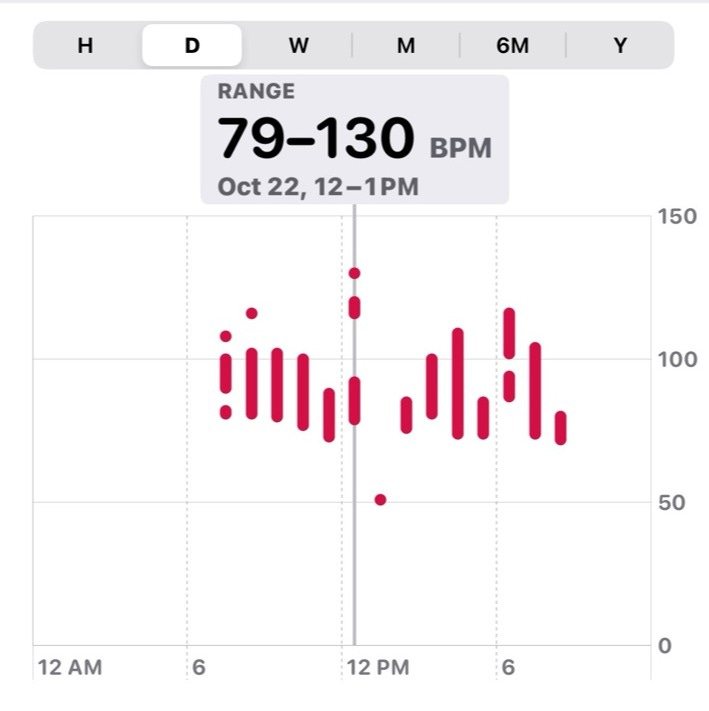Tap the lone data point near 50 BPM

[380, 500]
